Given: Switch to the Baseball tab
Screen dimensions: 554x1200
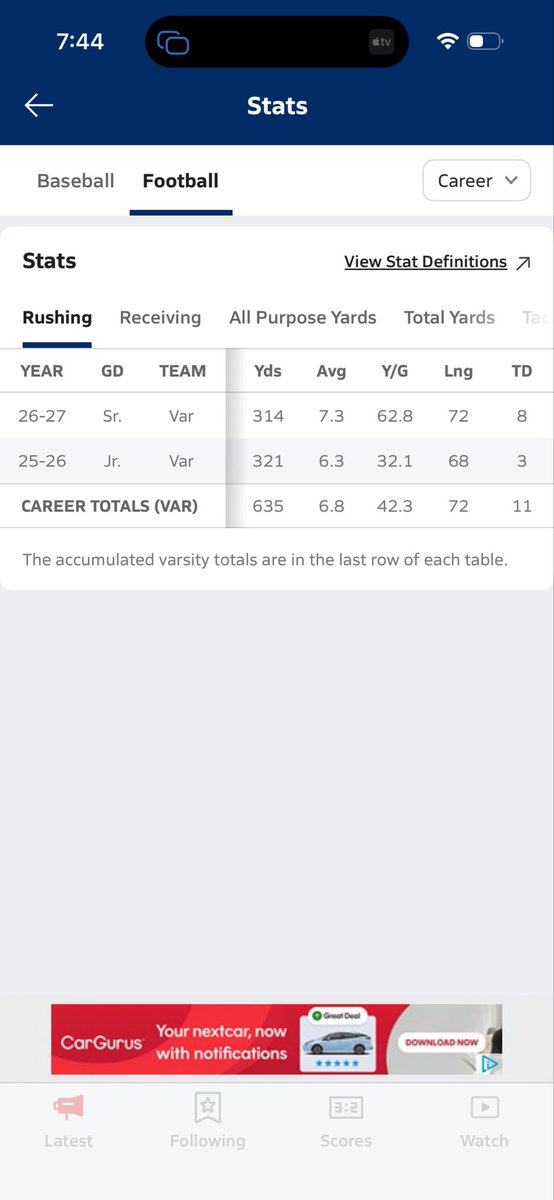Looking at the screenshot, I should point(76,181).
